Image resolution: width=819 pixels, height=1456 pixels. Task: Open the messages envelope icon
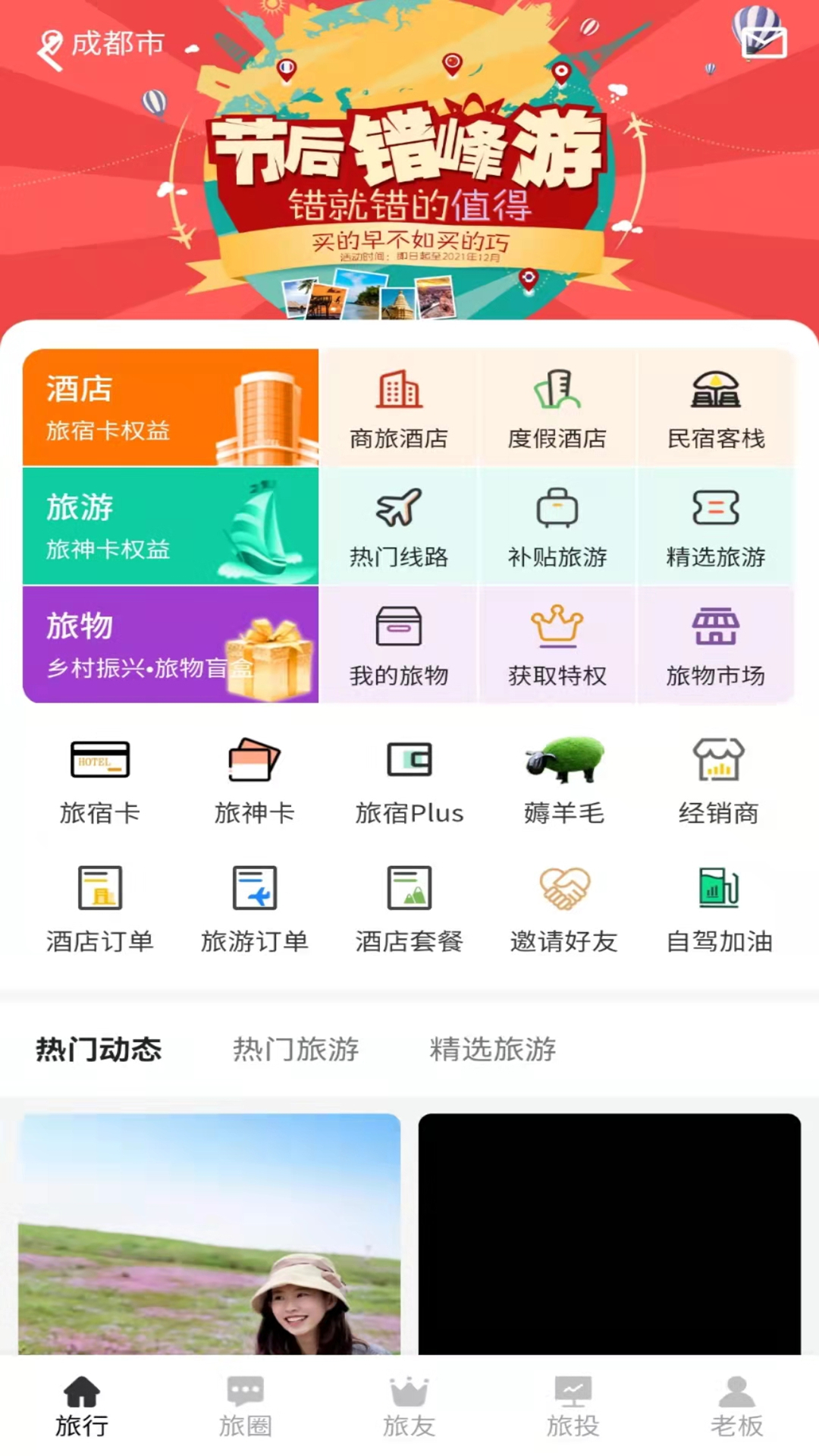tap(765, 43)
